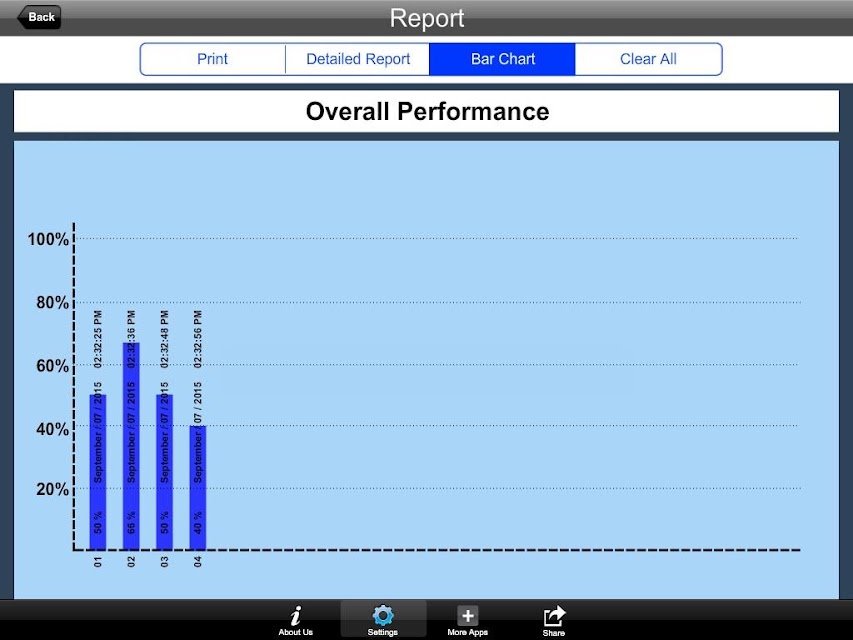The width and height of the screenshot is (853, 640).
Task: Share the report via Share icon
Action: 554,620
